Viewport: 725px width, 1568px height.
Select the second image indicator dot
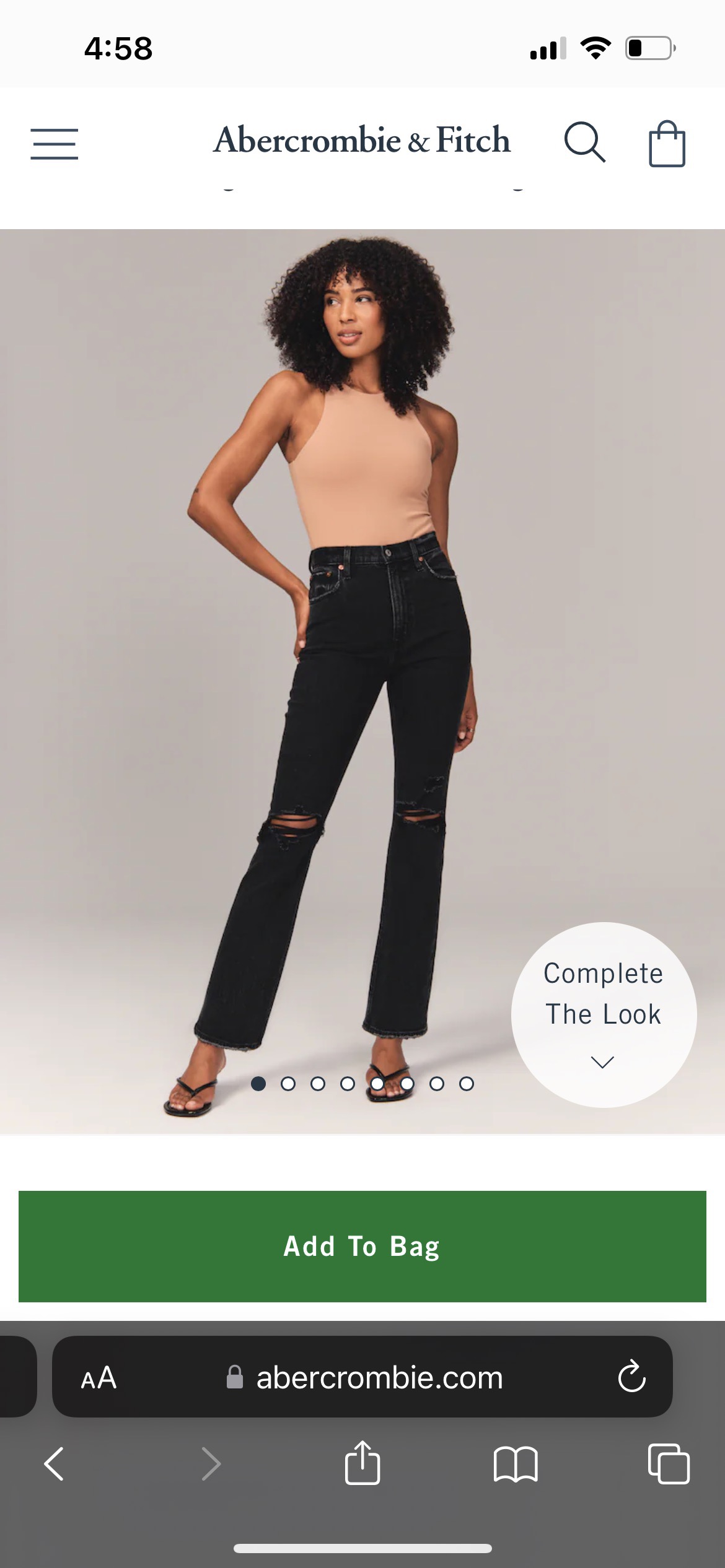[x=288, y=1084]
